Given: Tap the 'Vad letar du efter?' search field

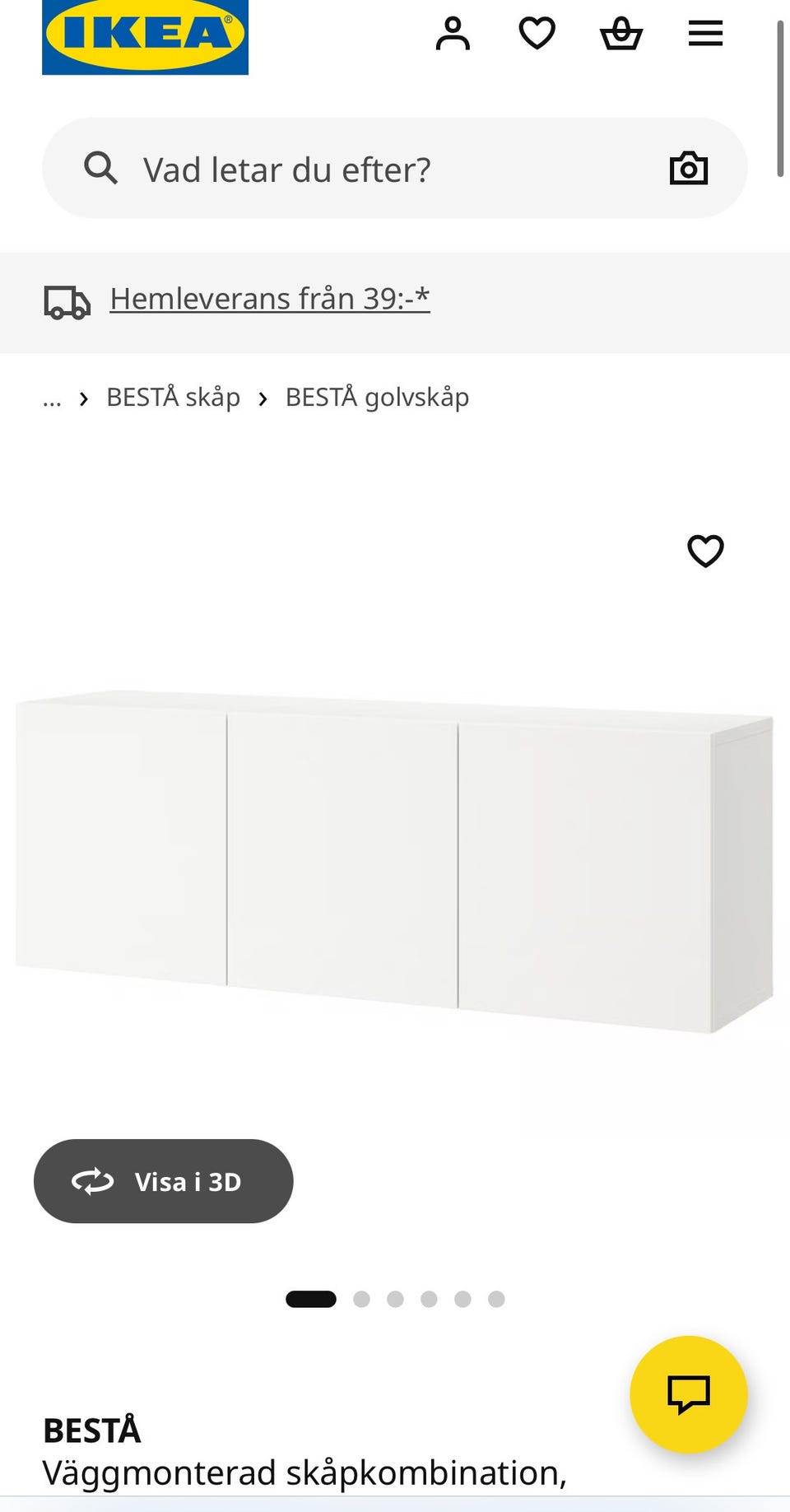Looking at the screenshot, I should [x=370, y=169].
